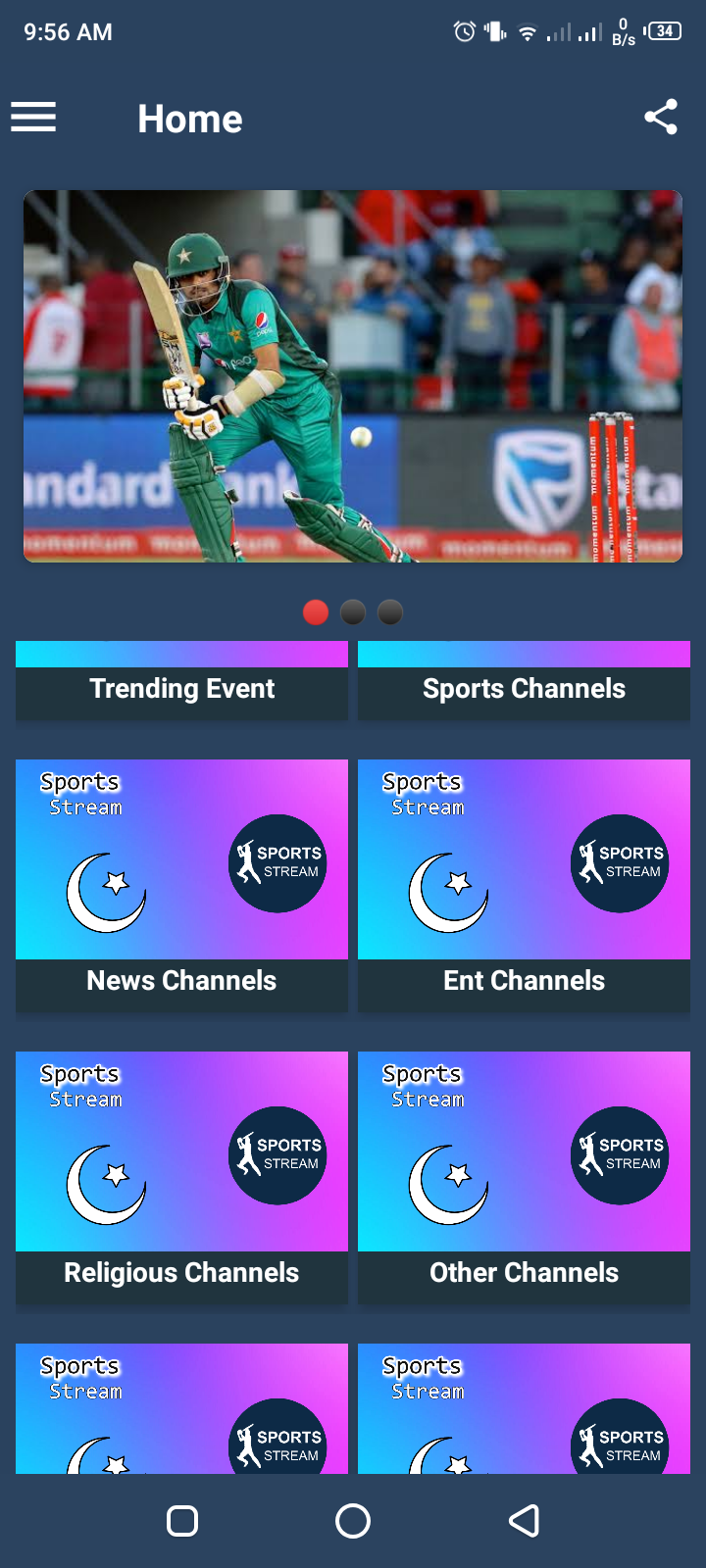
Task: Return to the device home screen
Action: (353, 1521)
